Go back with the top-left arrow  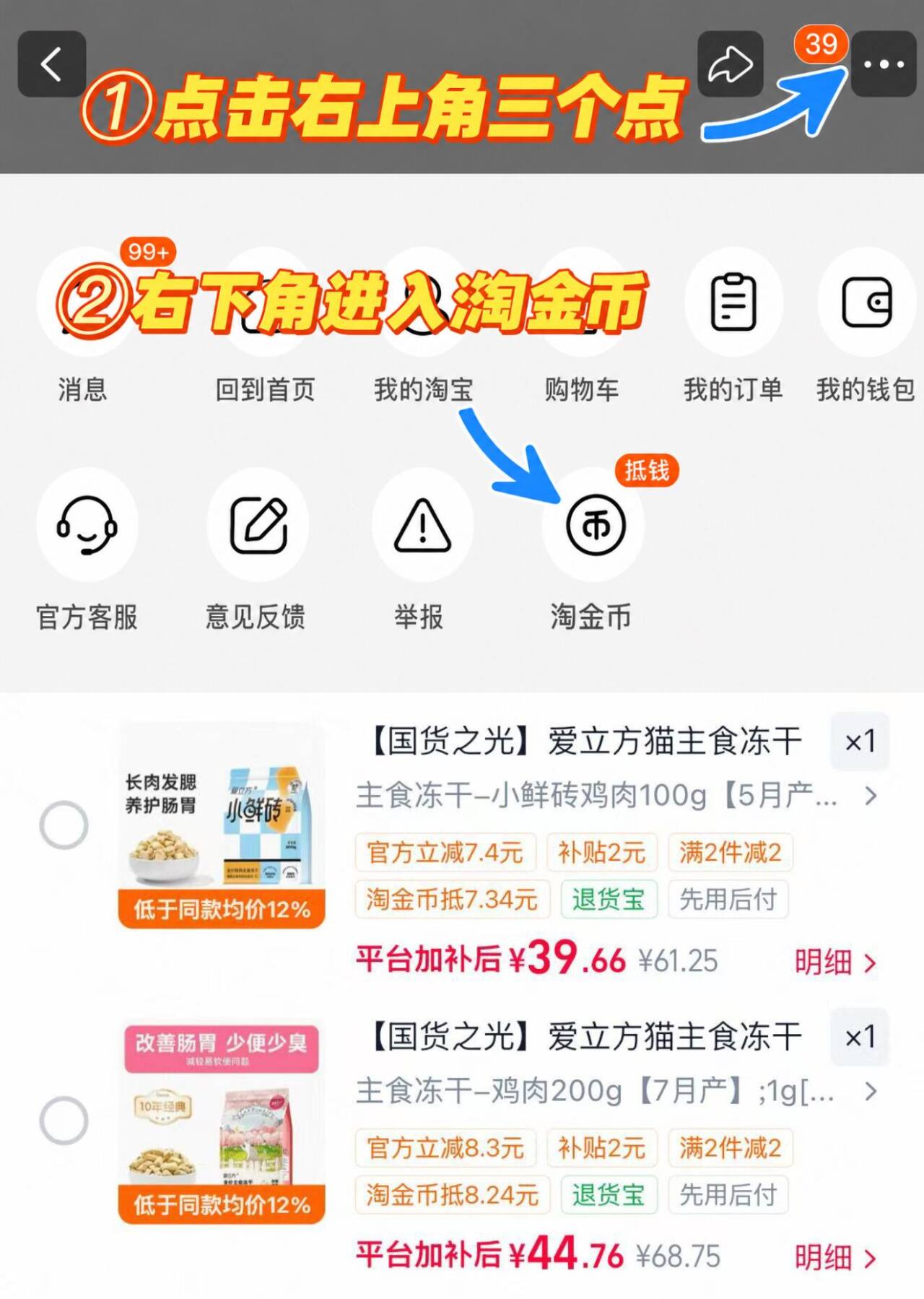(x=52, y=64)
